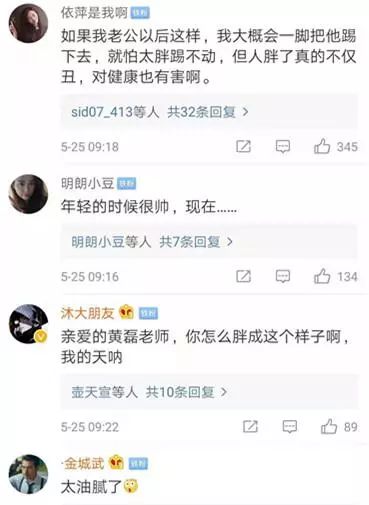Open 明朗小豆's profile avatar
The height and width of the screenshot is (505, 369).
pos(28,194)
